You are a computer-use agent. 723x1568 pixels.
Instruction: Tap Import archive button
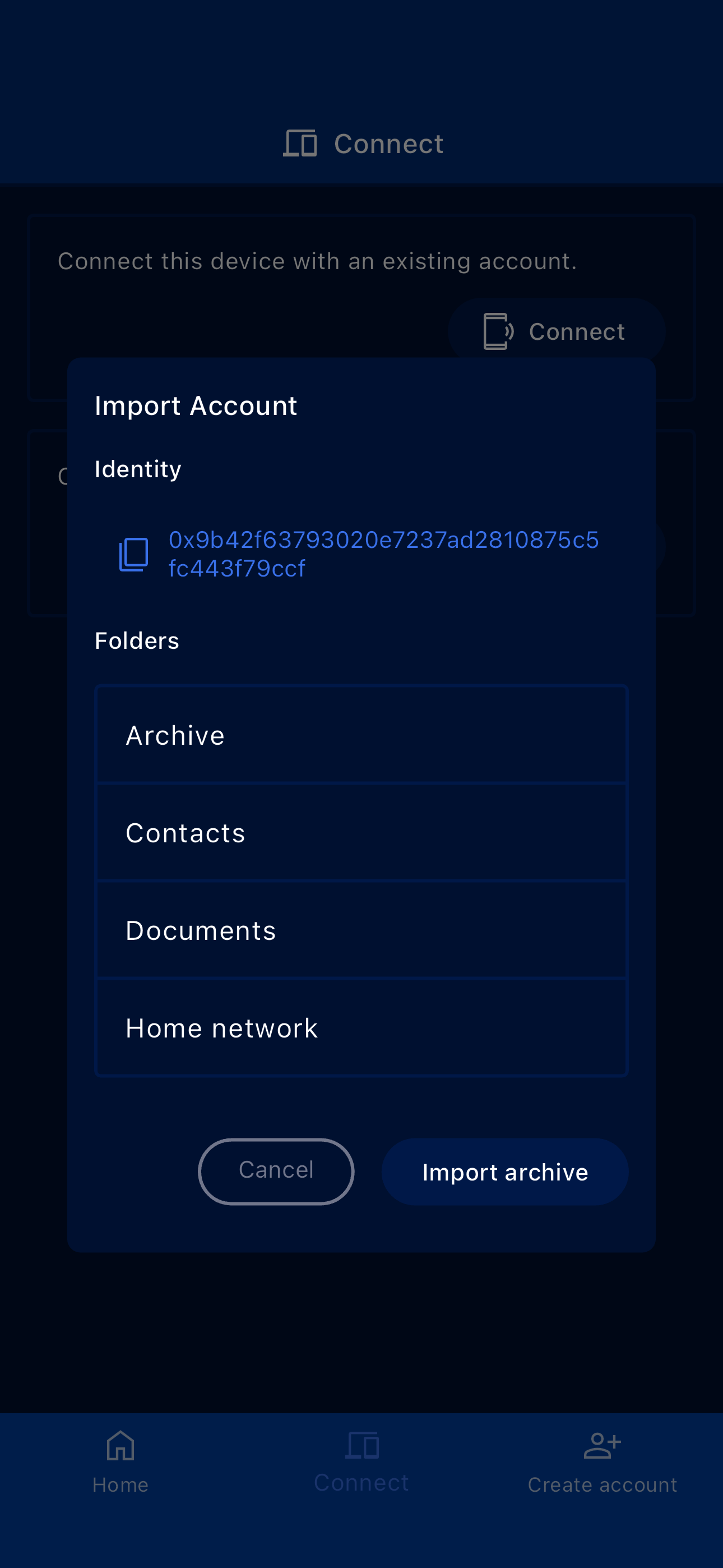(504, 1172)
